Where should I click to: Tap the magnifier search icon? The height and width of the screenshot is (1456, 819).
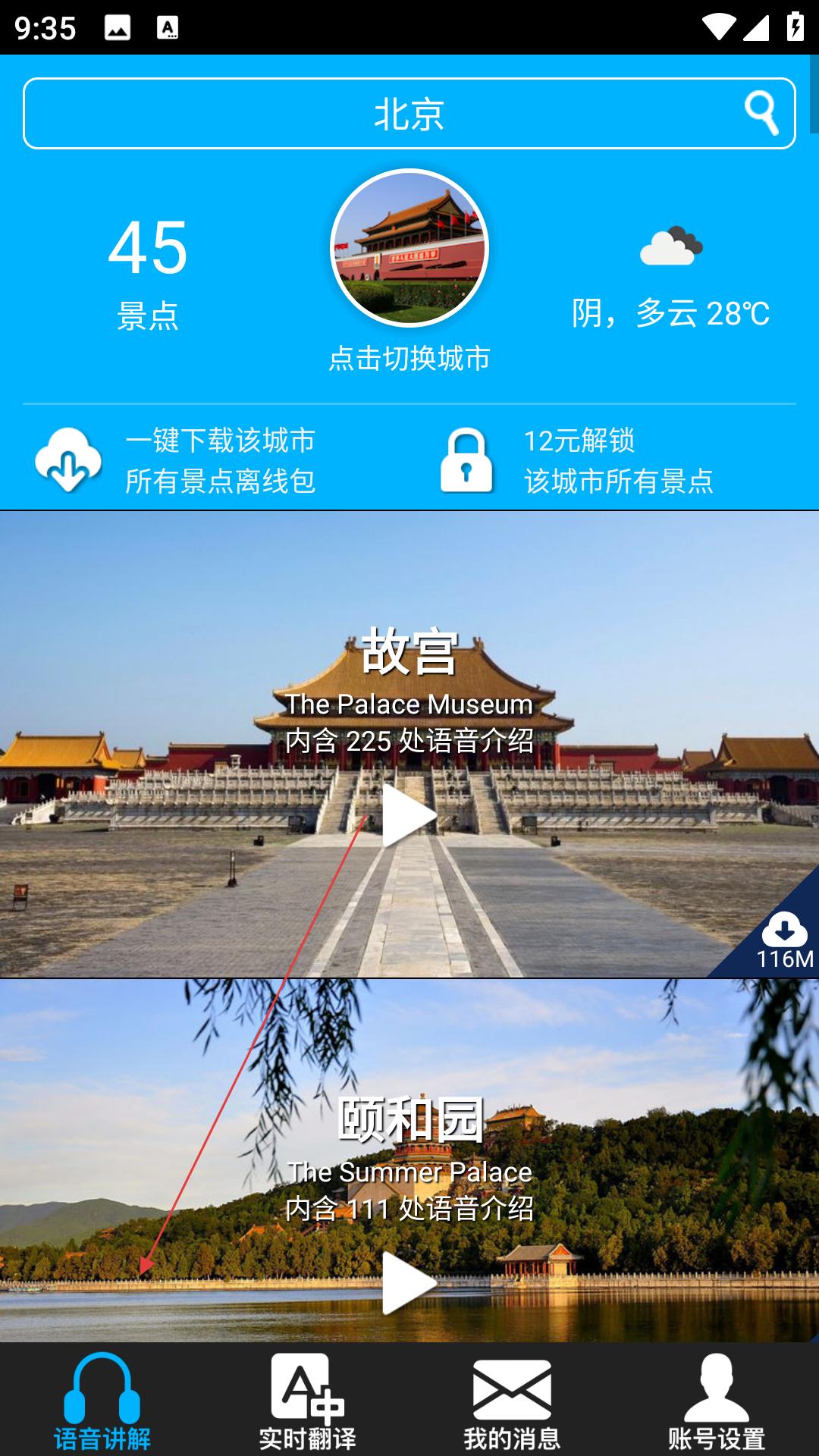pyautogui.click(x=761, y=113)
